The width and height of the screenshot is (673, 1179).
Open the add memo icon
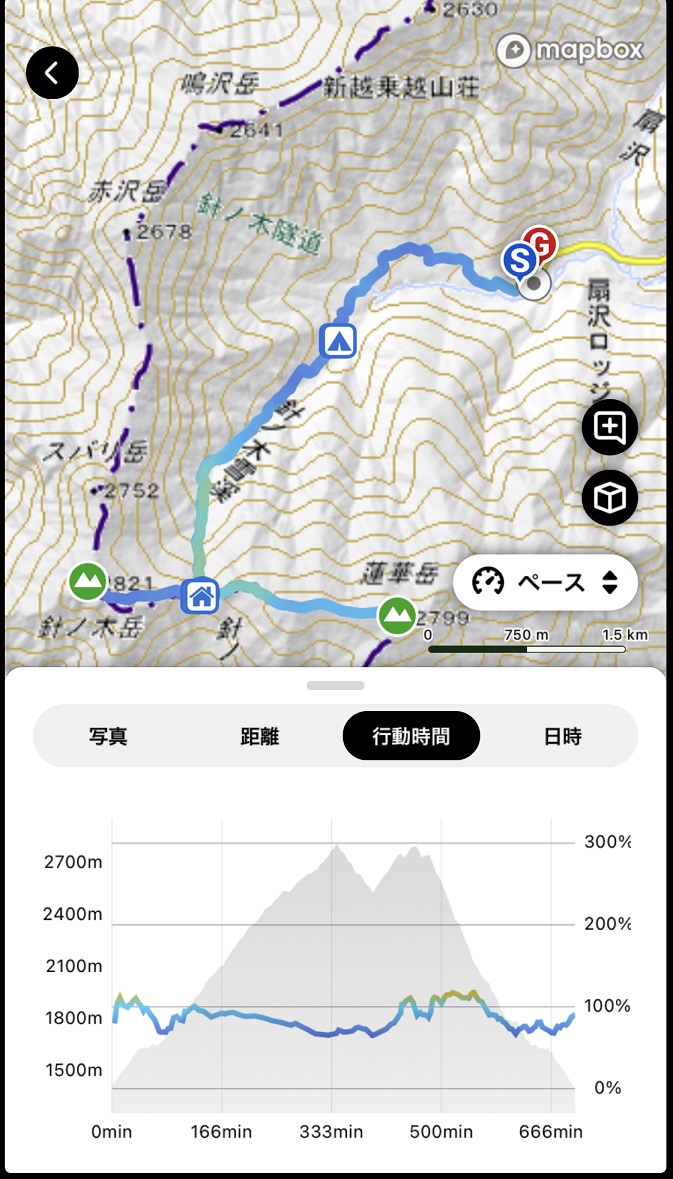(609, 428)
